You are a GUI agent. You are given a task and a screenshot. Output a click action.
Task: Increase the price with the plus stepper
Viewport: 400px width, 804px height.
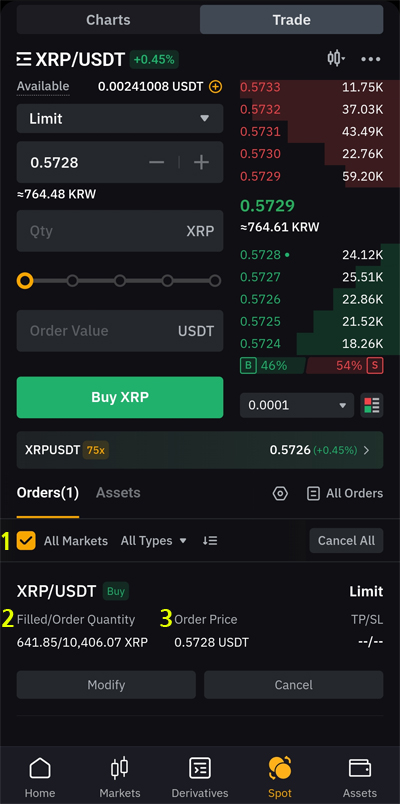coord(202,163)
